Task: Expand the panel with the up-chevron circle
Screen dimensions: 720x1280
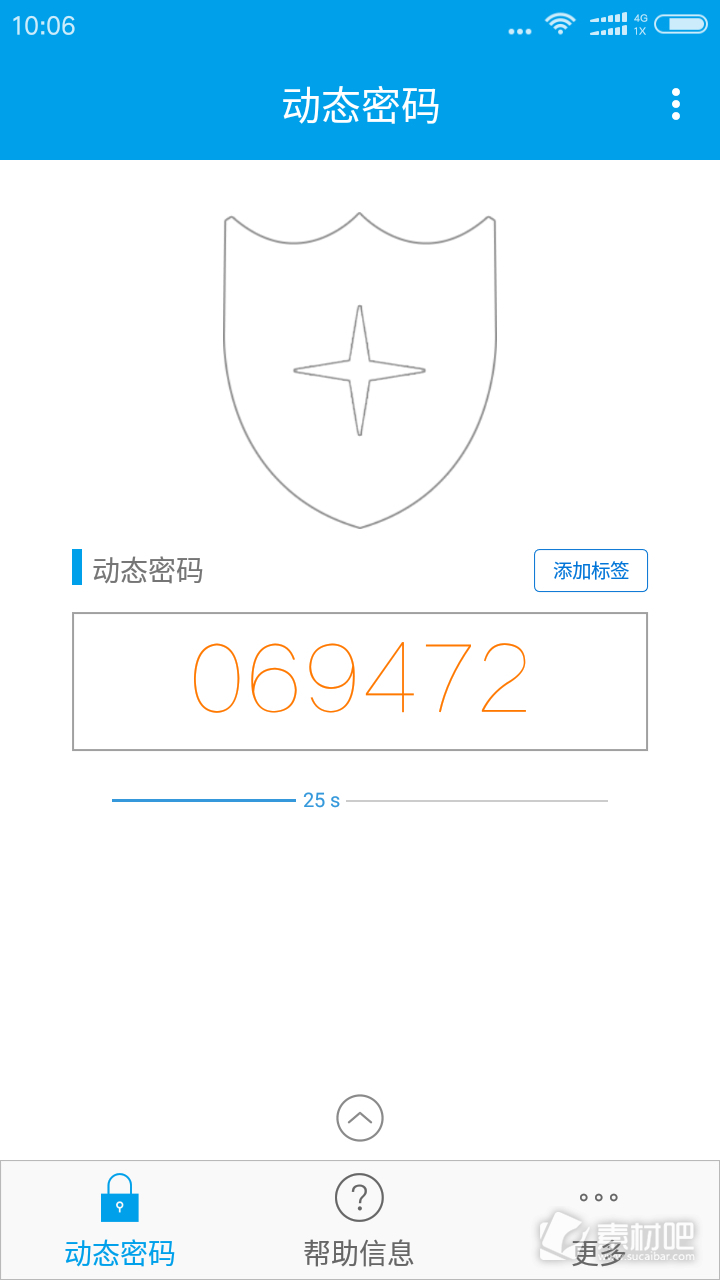Action: pyautogui.click(x=360, y=1118)
